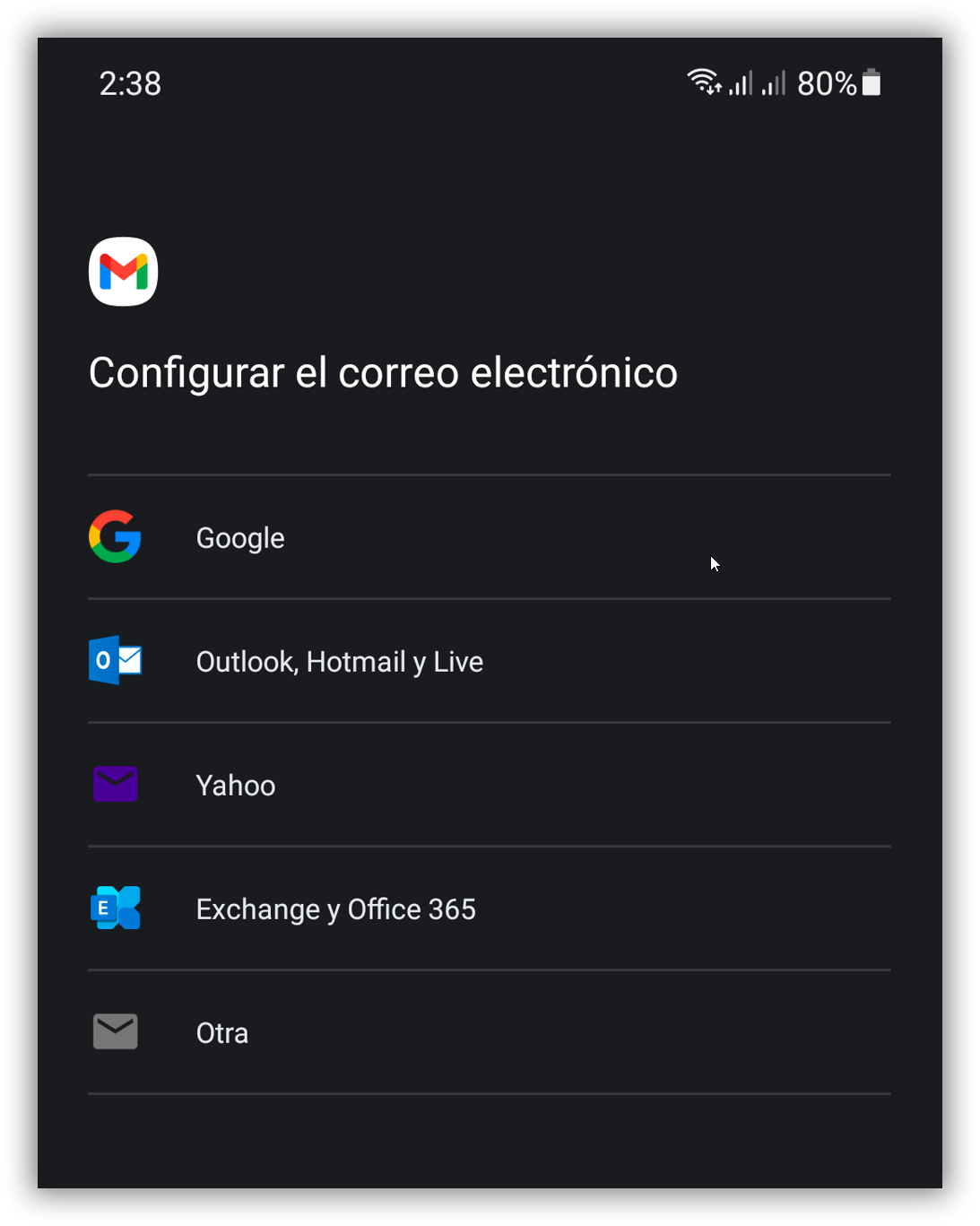Set up a Yahoo account
The width and height of the screenshot is (980, 1226).
coord(235,786)
